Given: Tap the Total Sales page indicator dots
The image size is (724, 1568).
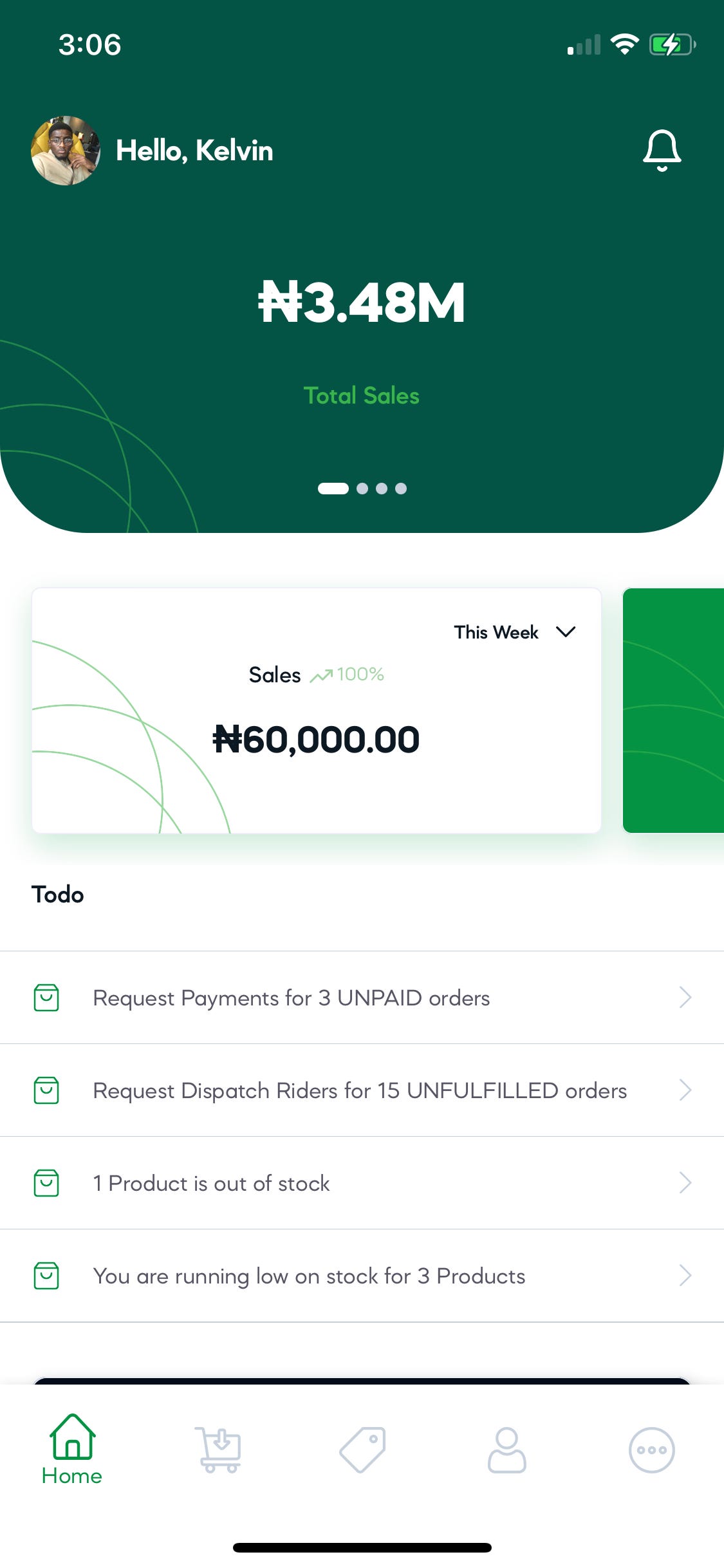Looking at the screenshot, I should (362, 489).
